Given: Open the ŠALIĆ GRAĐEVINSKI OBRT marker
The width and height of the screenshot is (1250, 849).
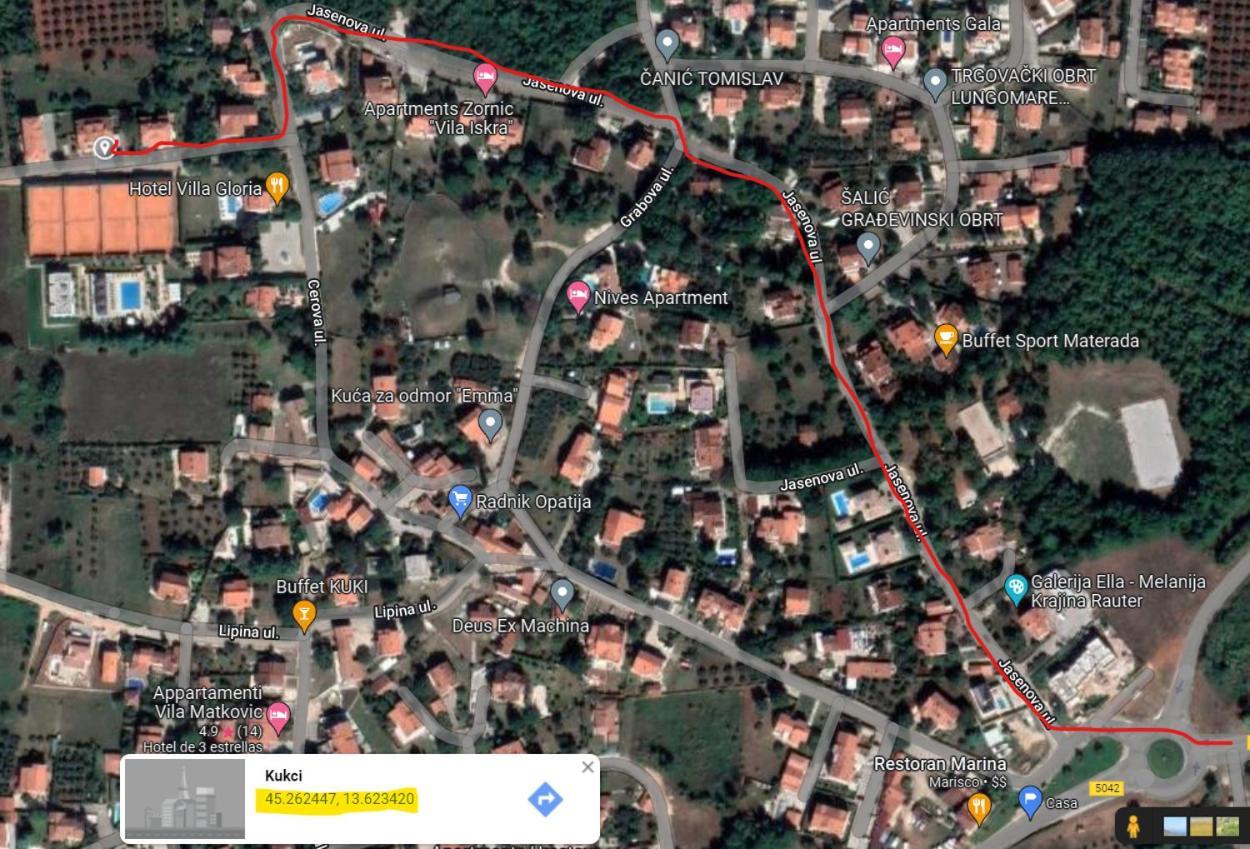Looking at the screenshot, I should coord(868,245).
